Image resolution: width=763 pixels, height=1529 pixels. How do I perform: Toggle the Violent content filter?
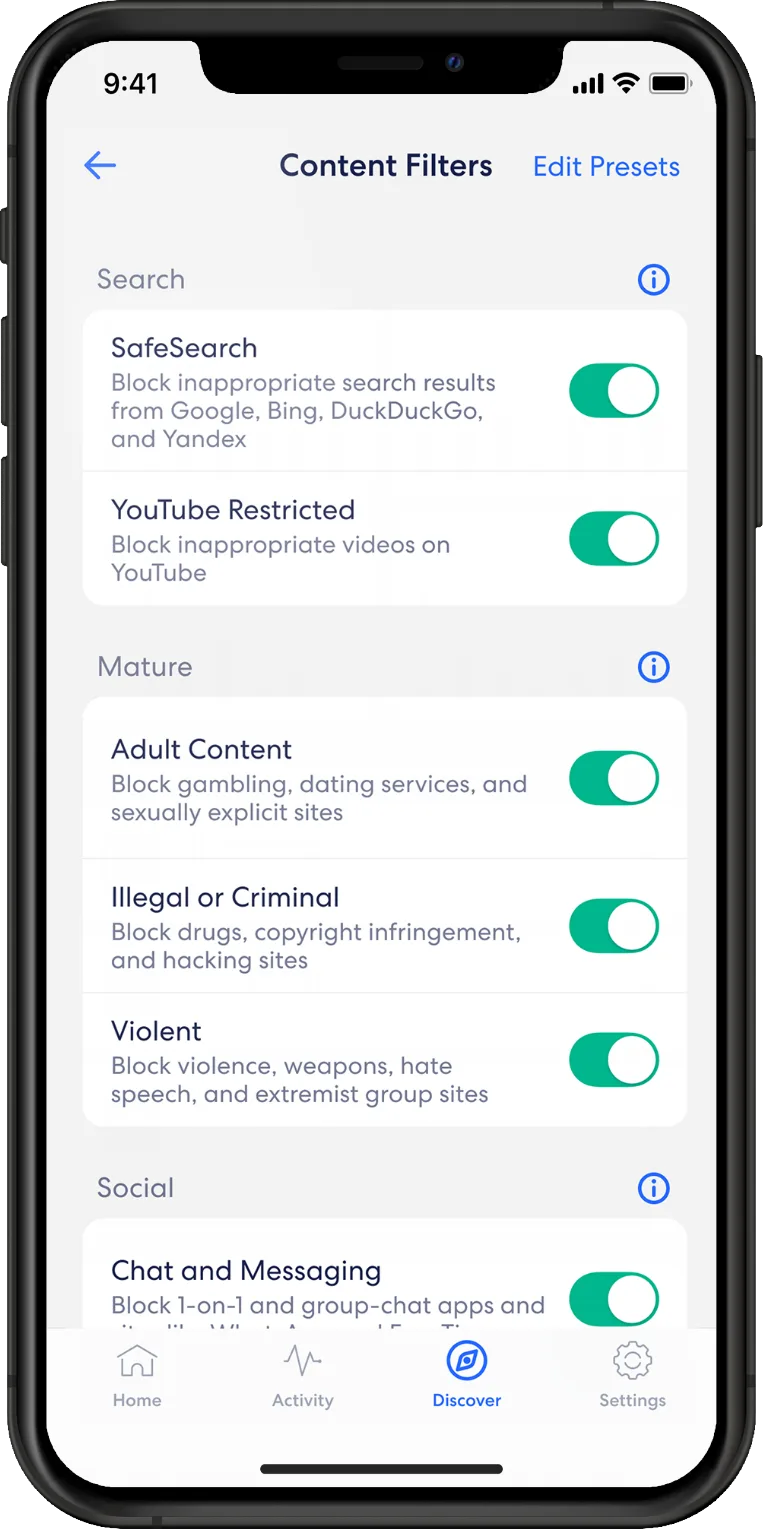pos(614,1060)
